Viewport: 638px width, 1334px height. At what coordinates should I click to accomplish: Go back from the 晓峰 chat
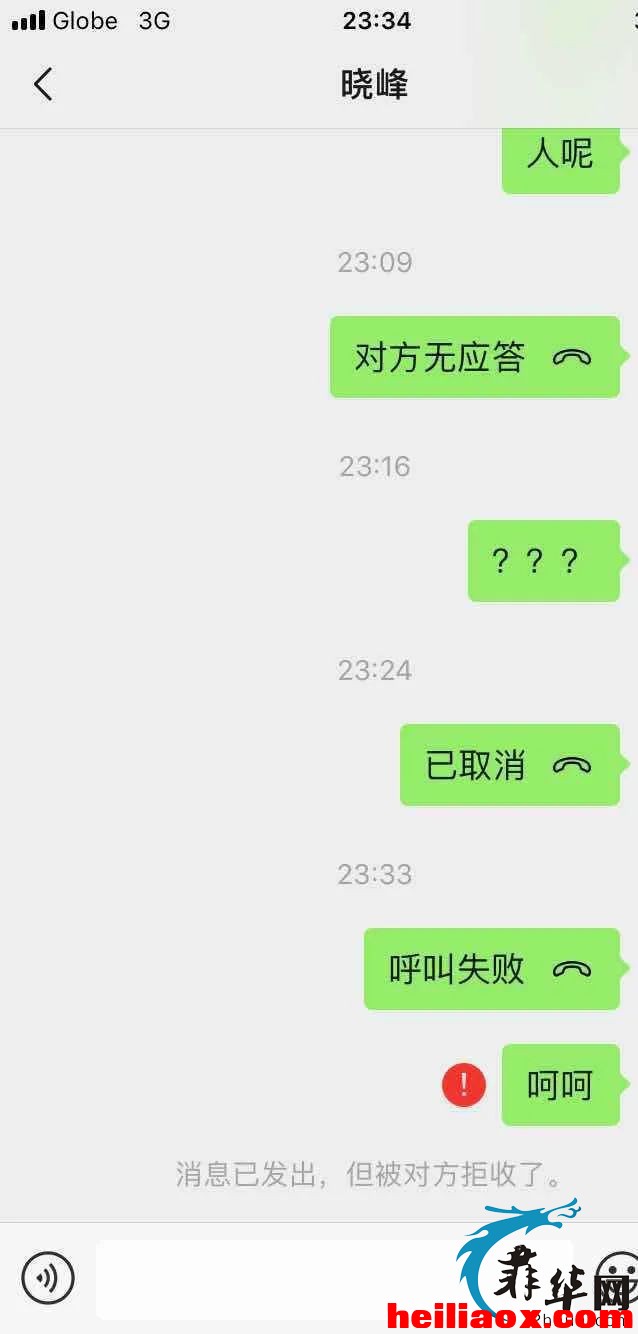[42, 85]
